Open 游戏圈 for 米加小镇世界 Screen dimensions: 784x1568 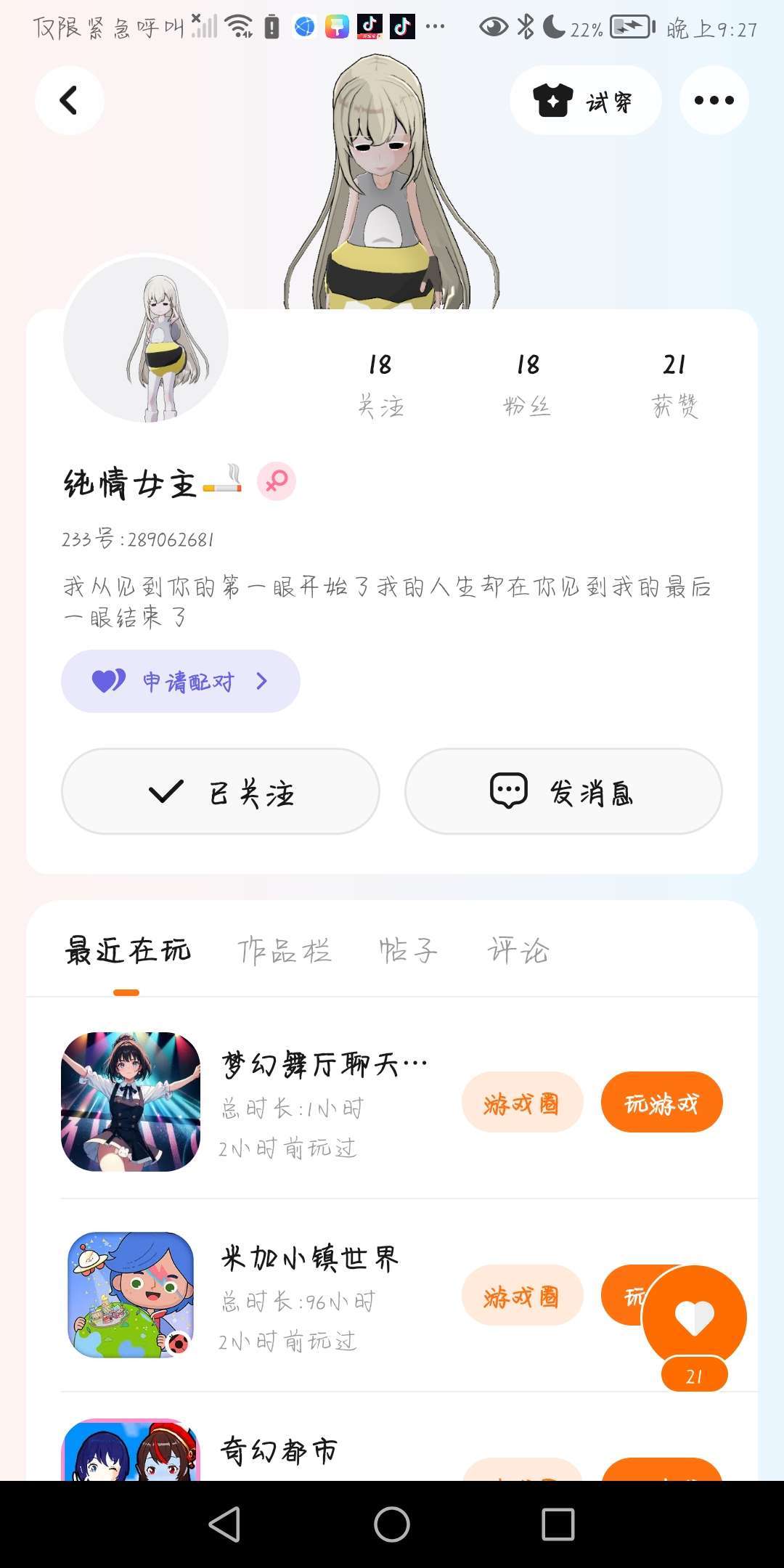click(522, 1296)
